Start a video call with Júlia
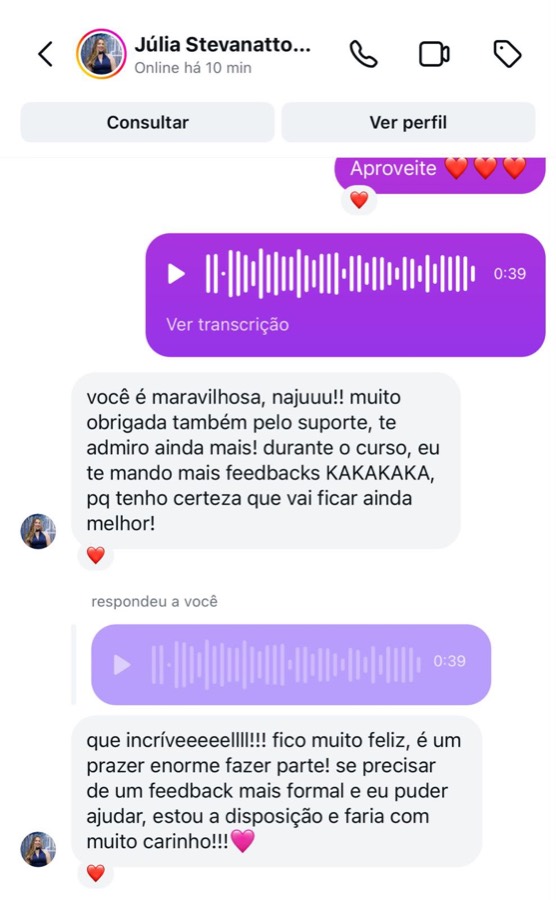Viewport: 556px width, 900px height. click(434, 55)
